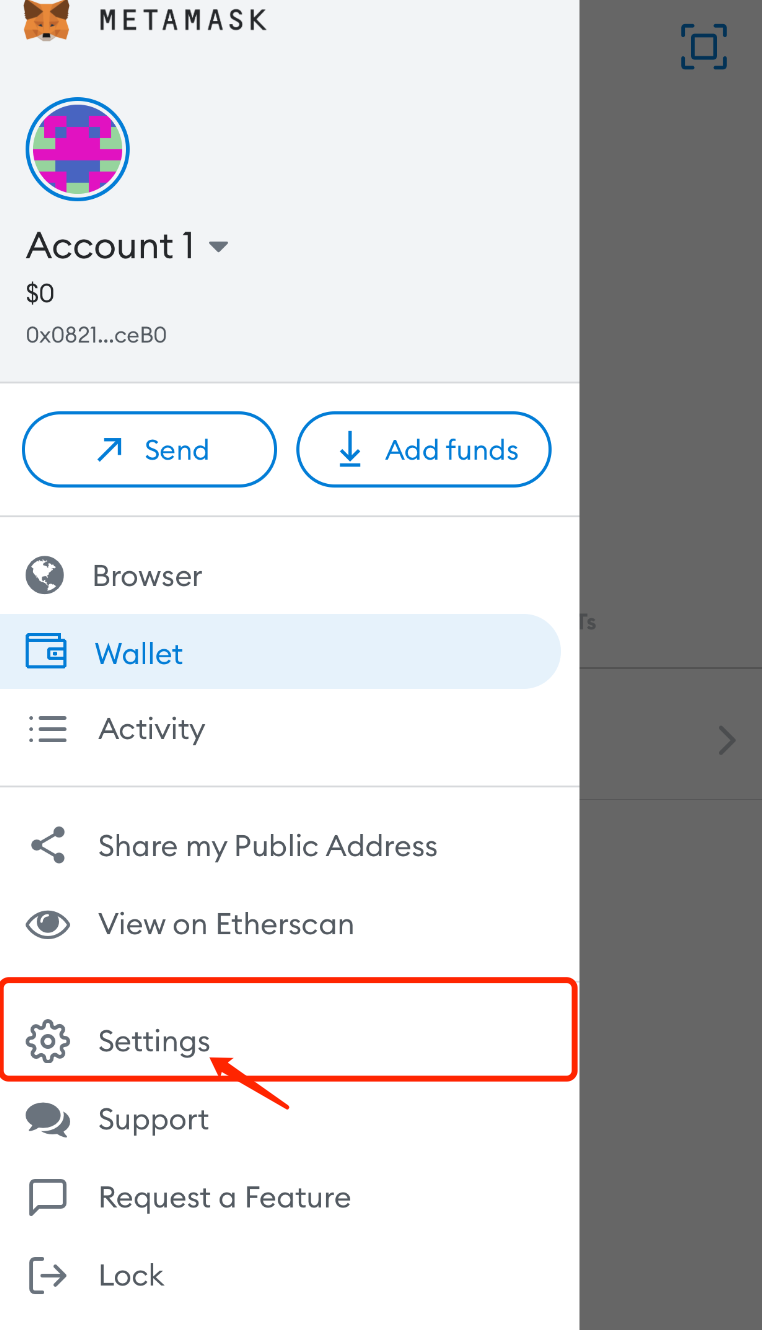This screenshot has height=1330, width=762.
Task: Tap the account avatar
Action: point(77,149)
